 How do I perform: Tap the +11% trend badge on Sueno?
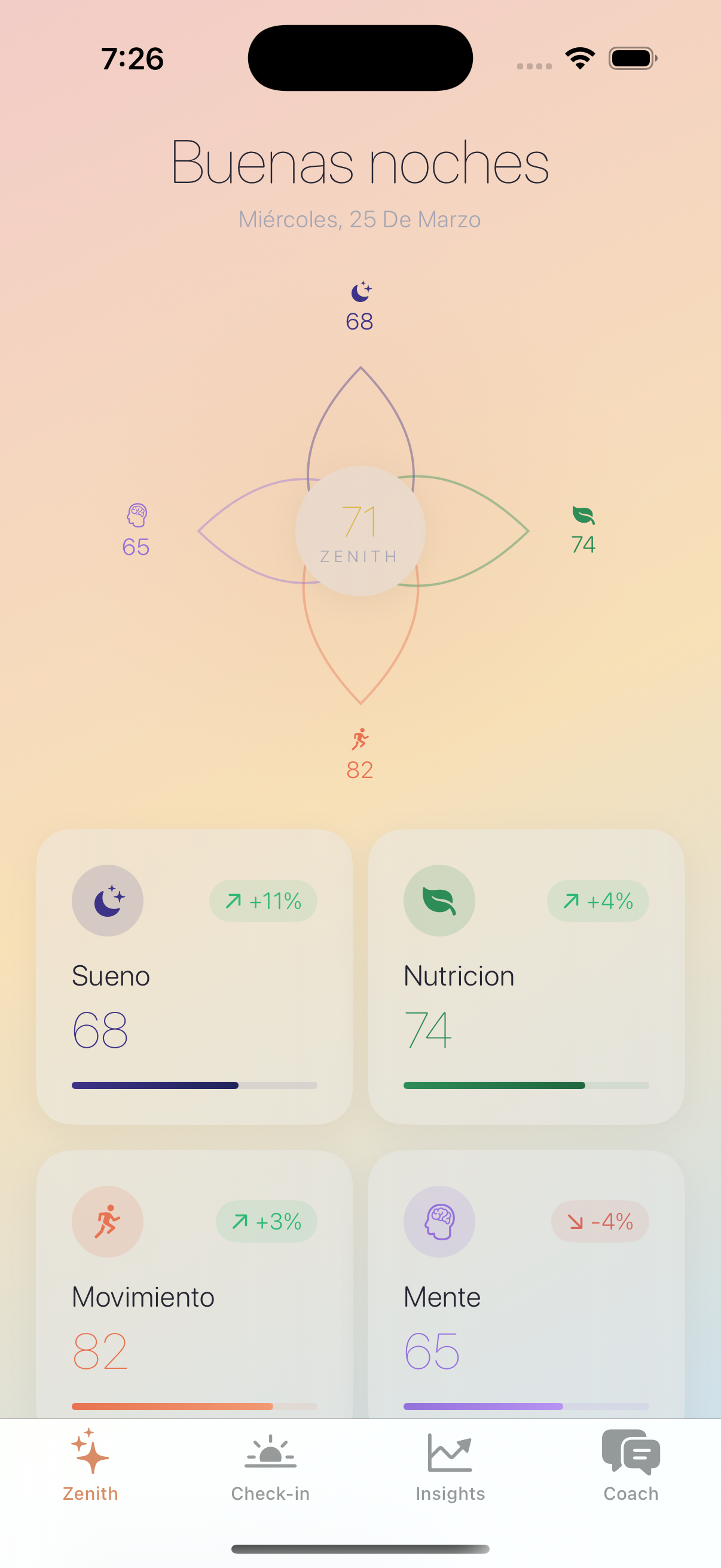click(263, 901)
